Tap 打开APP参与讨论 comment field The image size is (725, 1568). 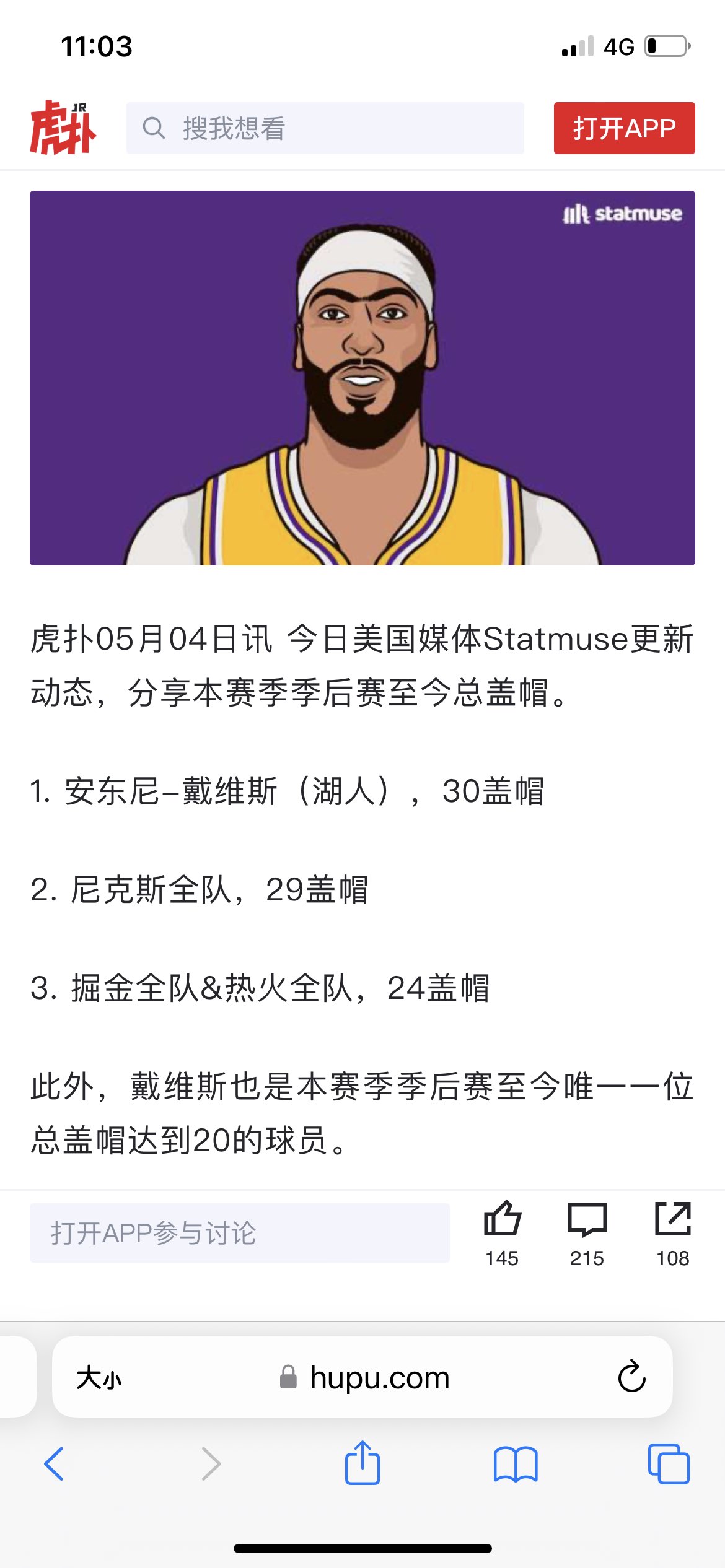239,1232
